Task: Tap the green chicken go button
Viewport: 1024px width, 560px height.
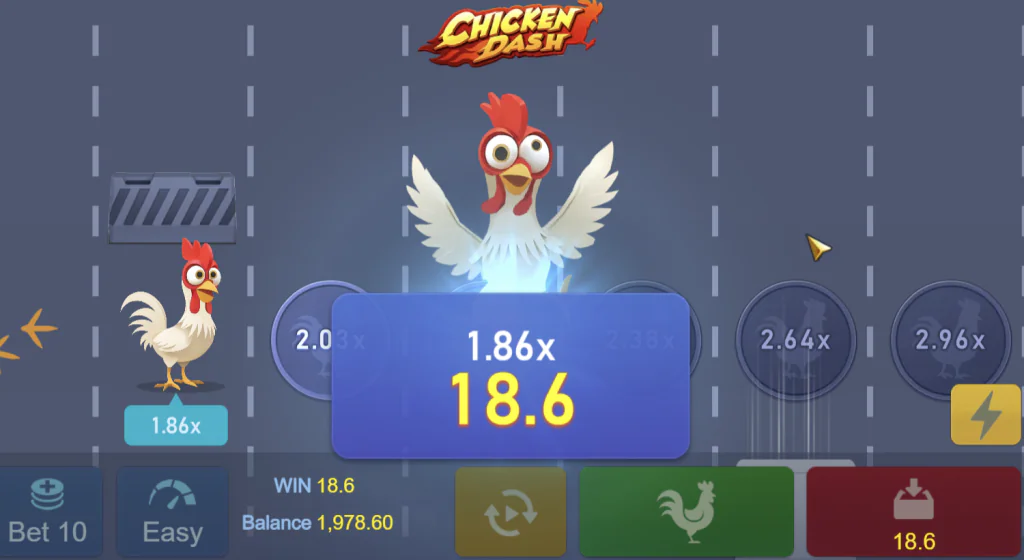Action: point(686,512)
